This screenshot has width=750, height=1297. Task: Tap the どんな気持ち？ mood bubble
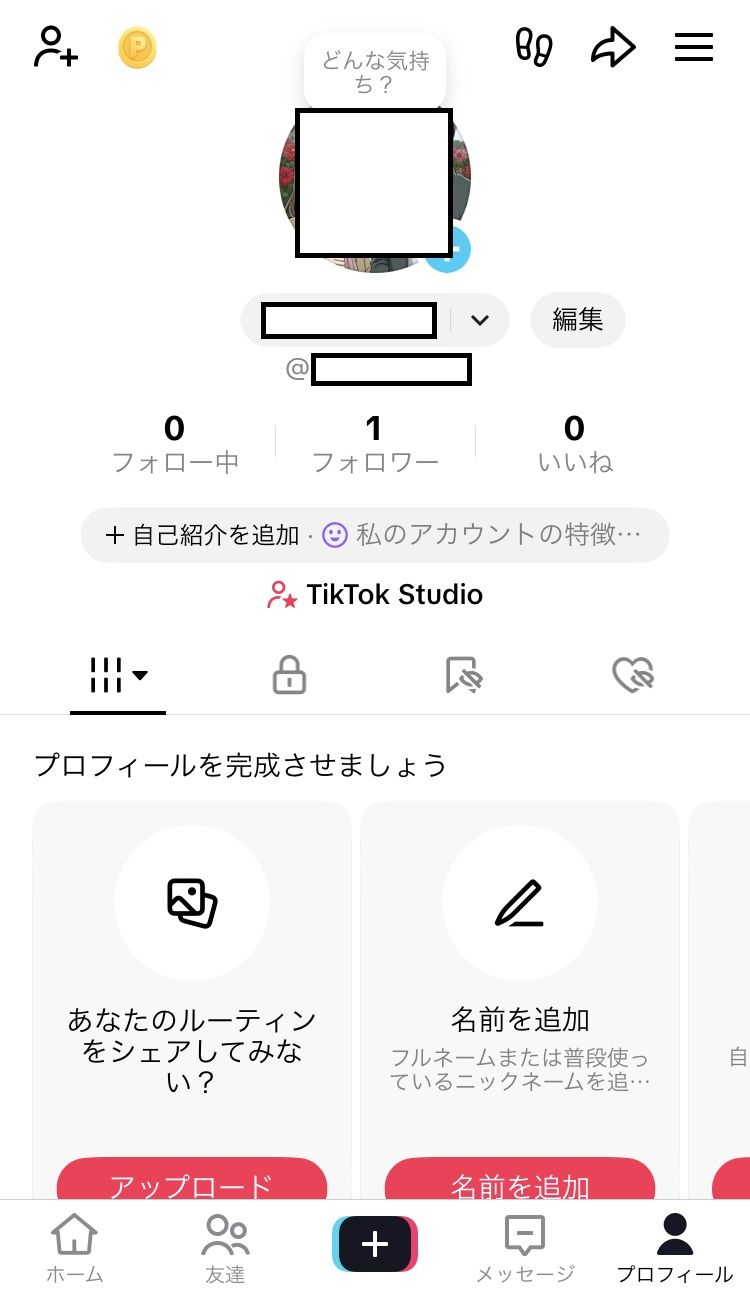(x=375, y=72)
